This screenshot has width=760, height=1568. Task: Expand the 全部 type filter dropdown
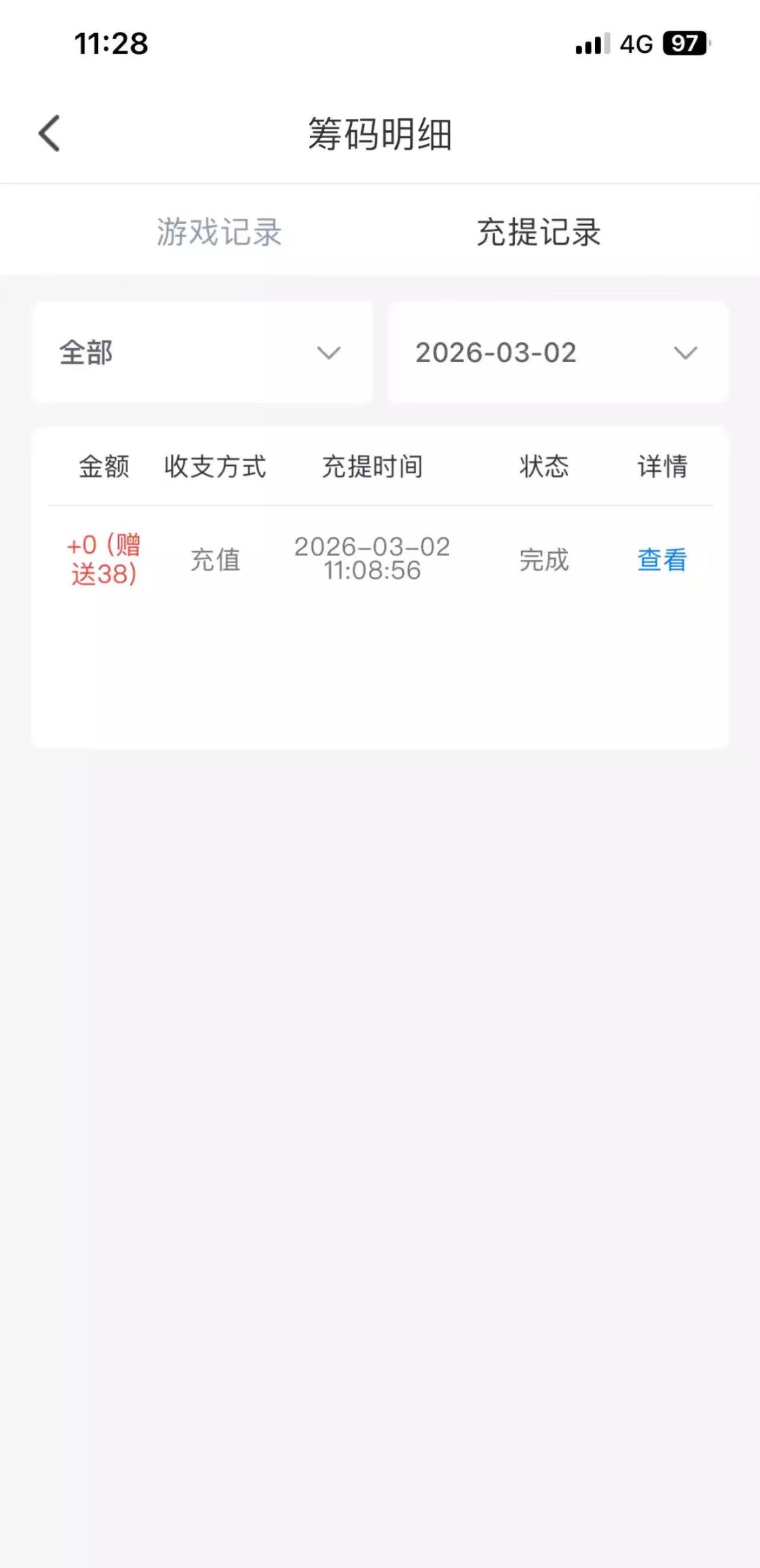pyautogui.click(x=201, y=353)
